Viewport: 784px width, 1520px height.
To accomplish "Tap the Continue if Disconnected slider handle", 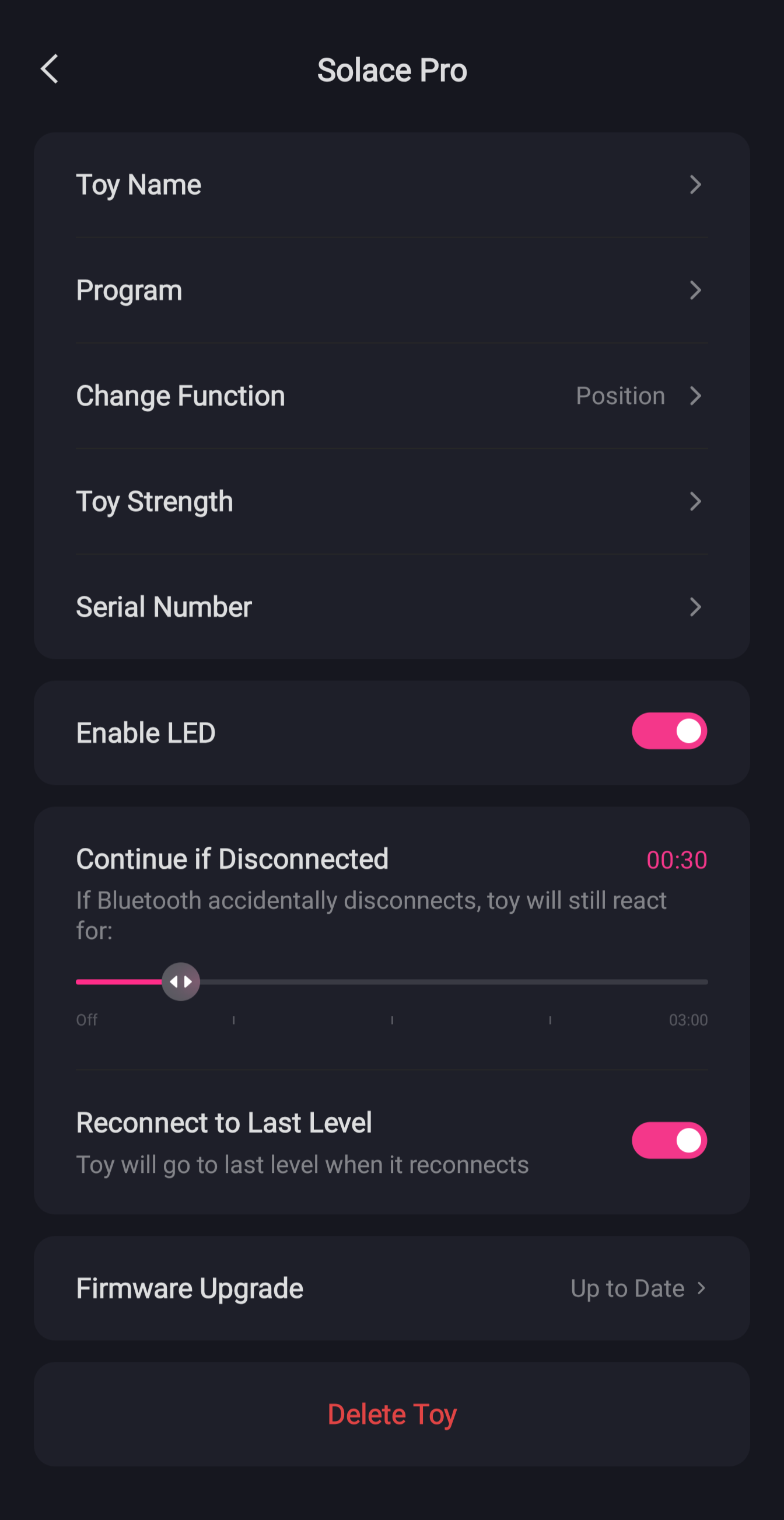I will point(181,982).
